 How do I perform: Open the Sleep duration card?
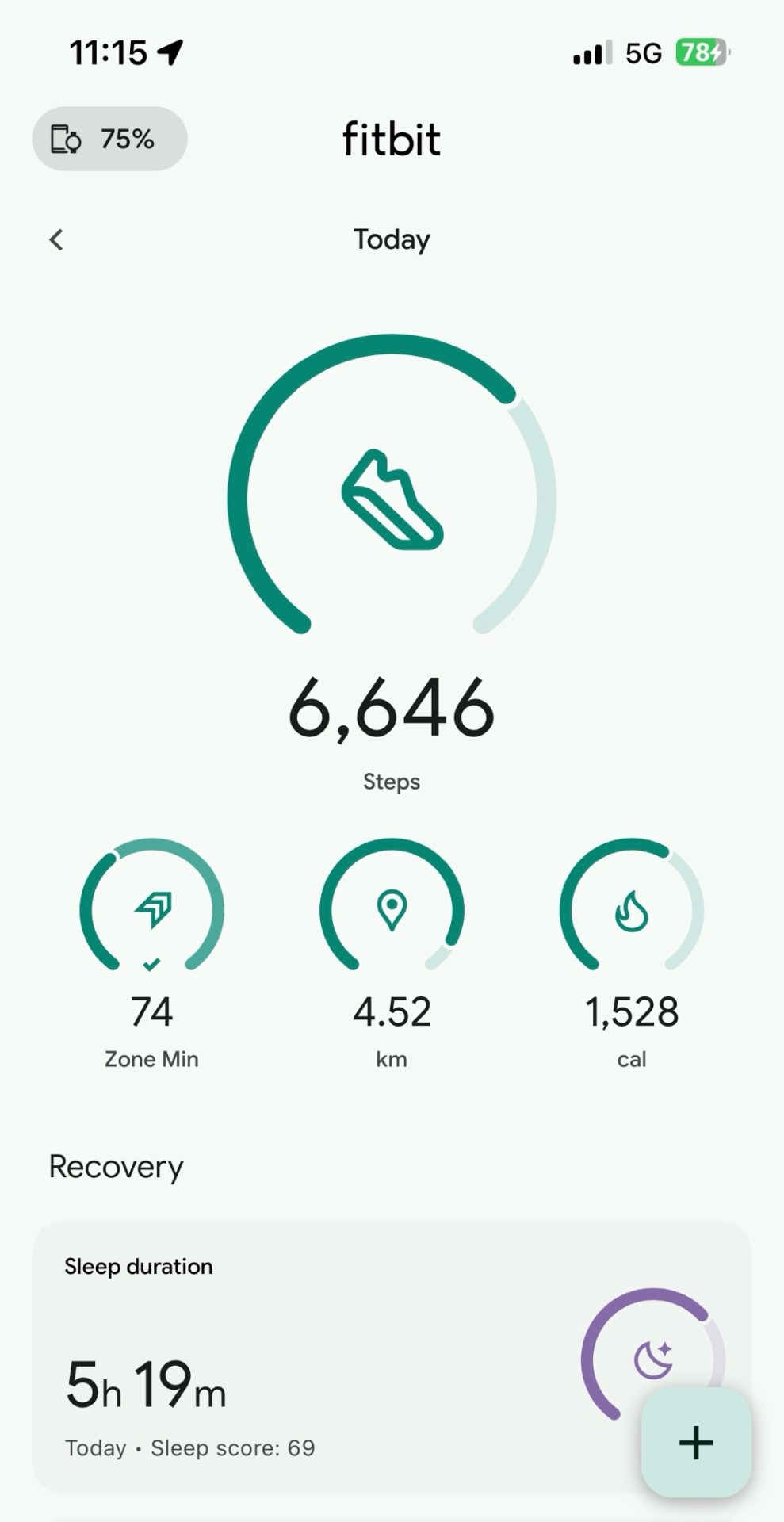click(x=317, y=1357)
